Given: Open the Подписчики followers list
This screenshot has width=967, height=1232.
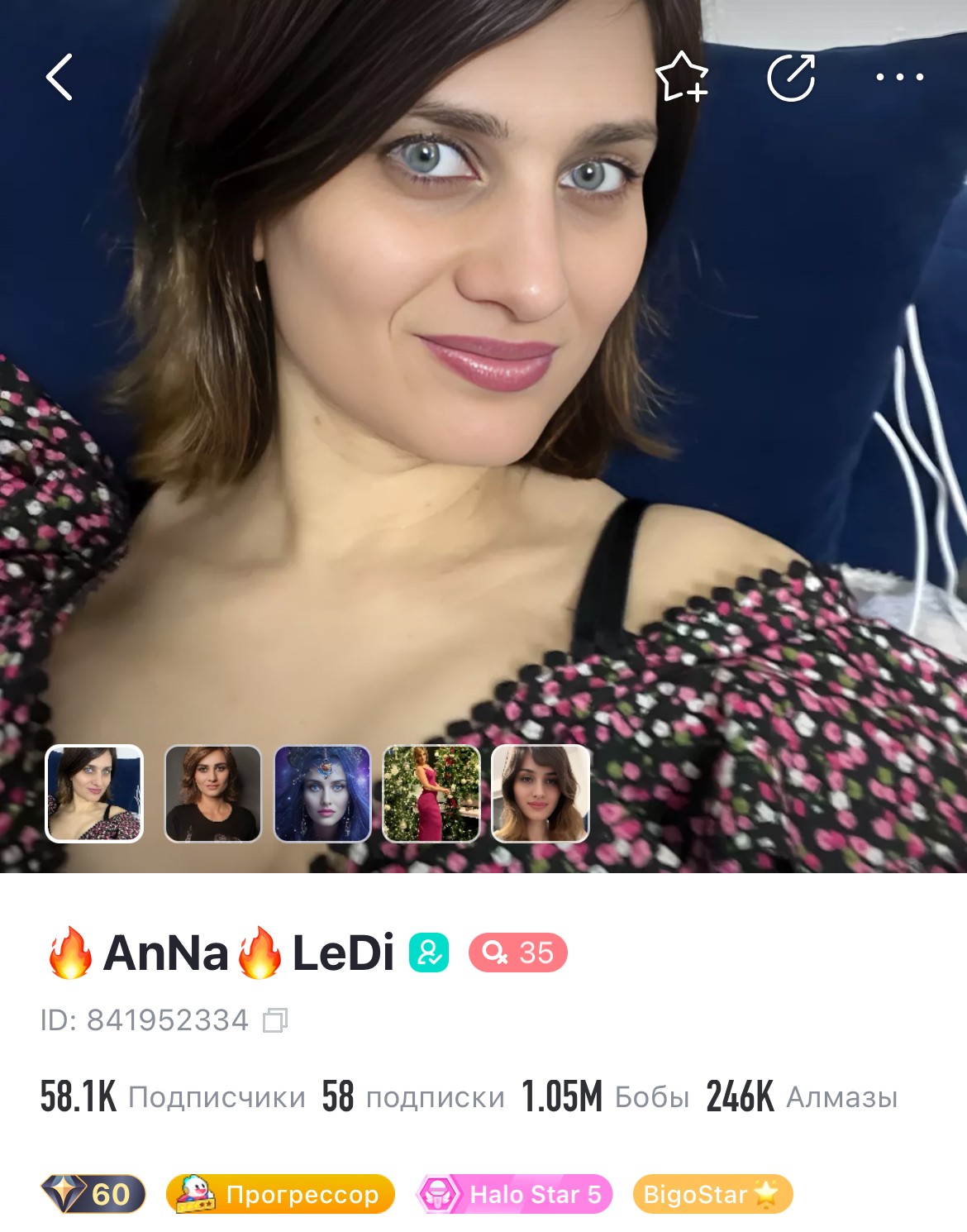Looking at the screenshot, I should tap(174, 1097).
